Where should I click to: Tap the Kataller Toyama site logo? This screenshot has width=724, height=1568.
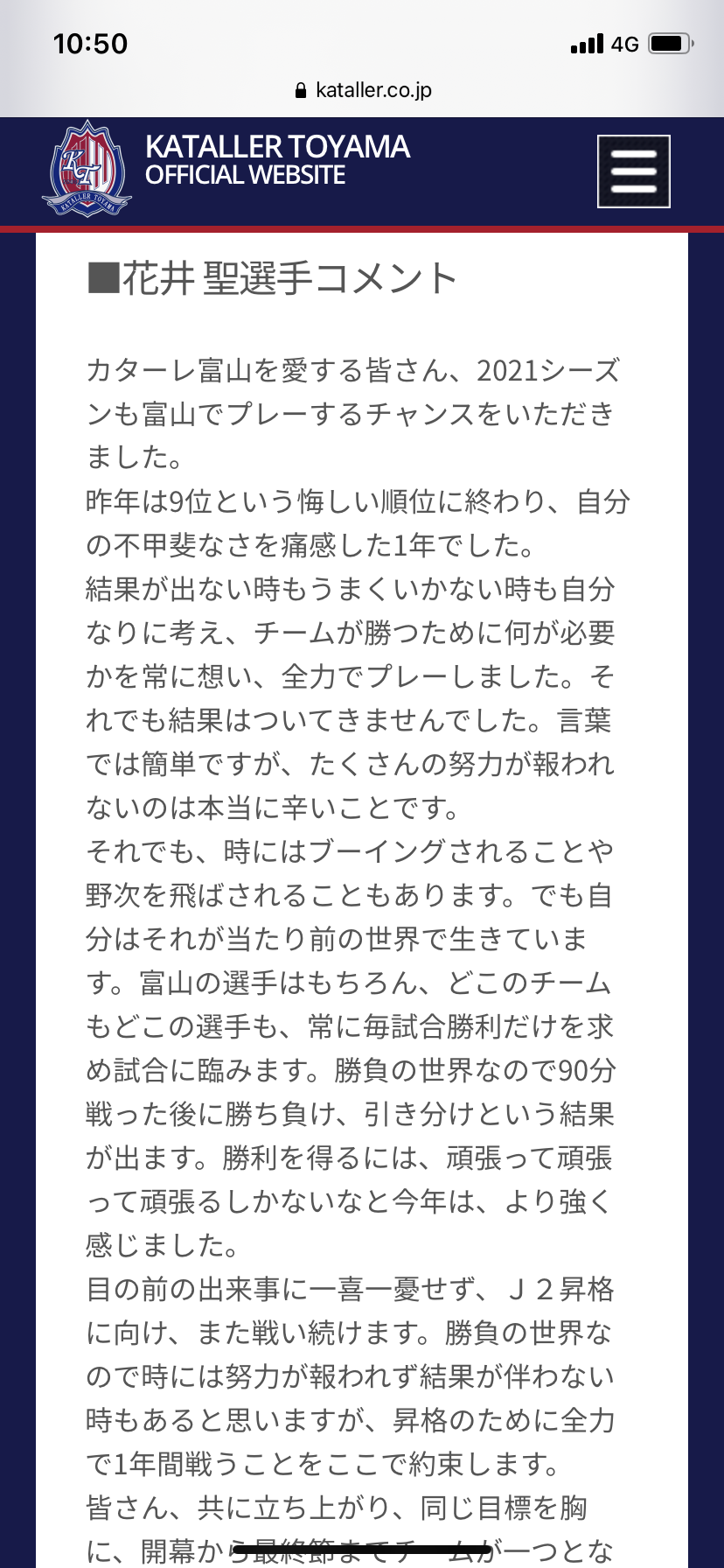click(87, 169)
